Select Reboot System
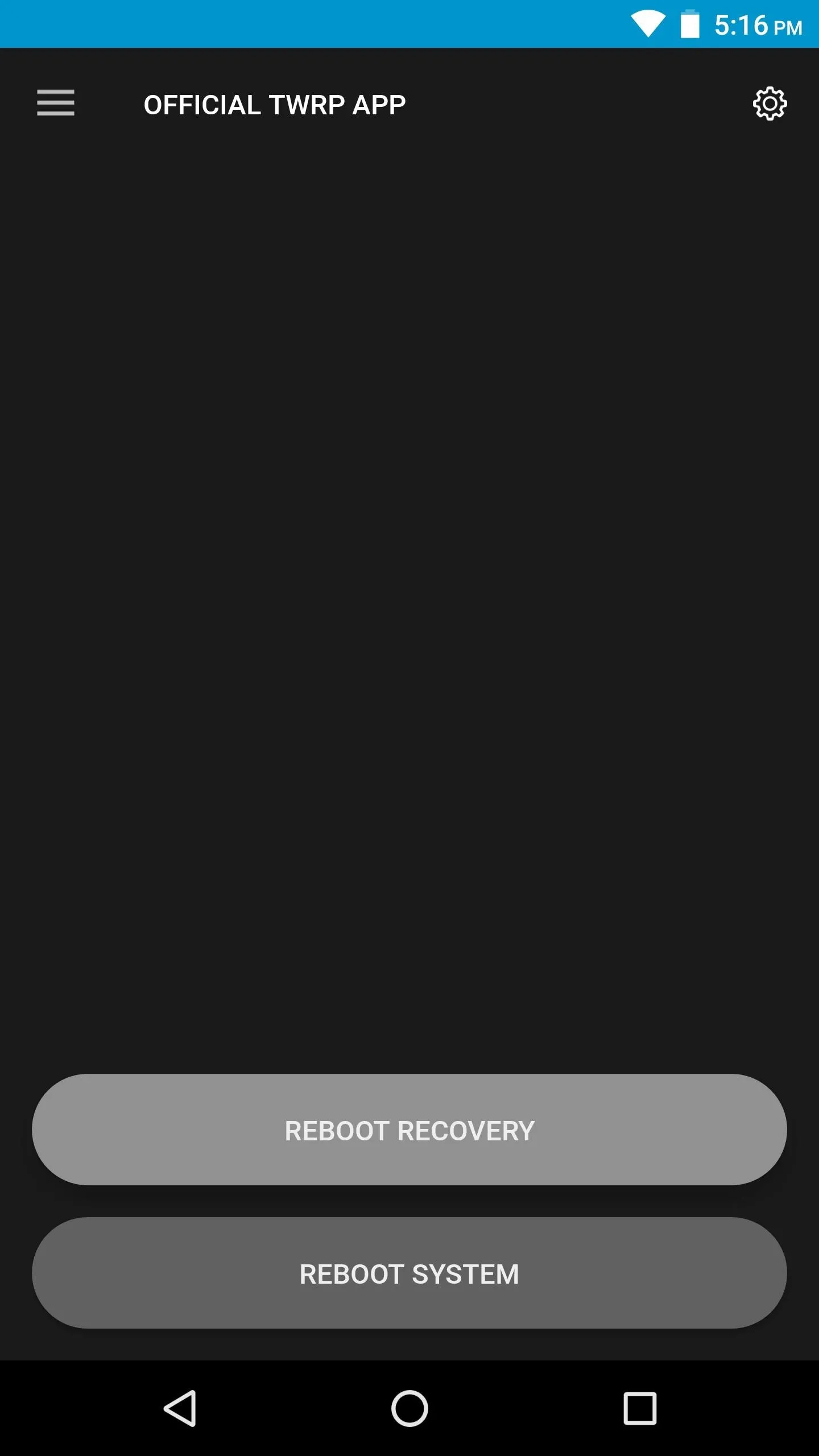Screen dimensions: 819x1456 (x=409, y=1273)
